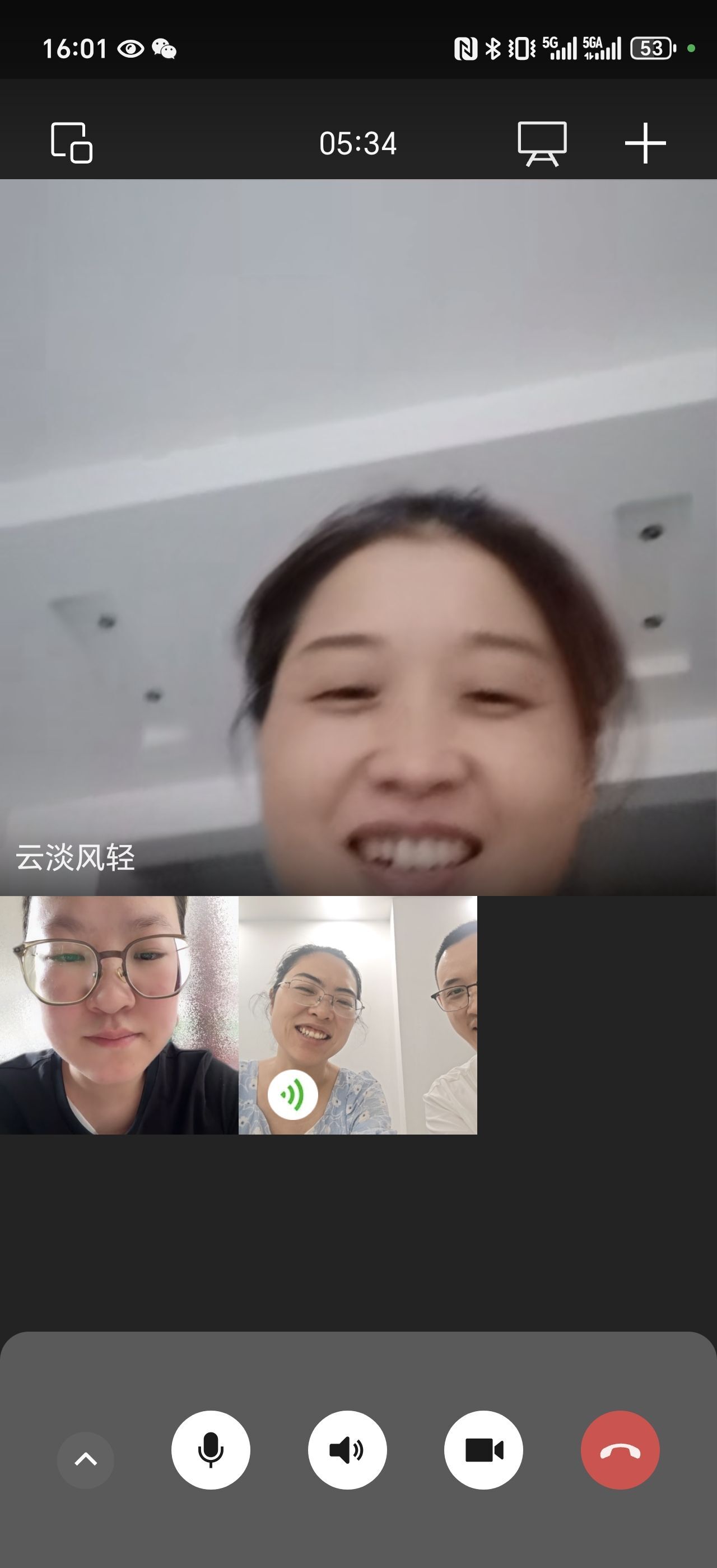Open 云淡风轻's main video view
Screen dimensions: 717x1568
click(x=358, y=536)
